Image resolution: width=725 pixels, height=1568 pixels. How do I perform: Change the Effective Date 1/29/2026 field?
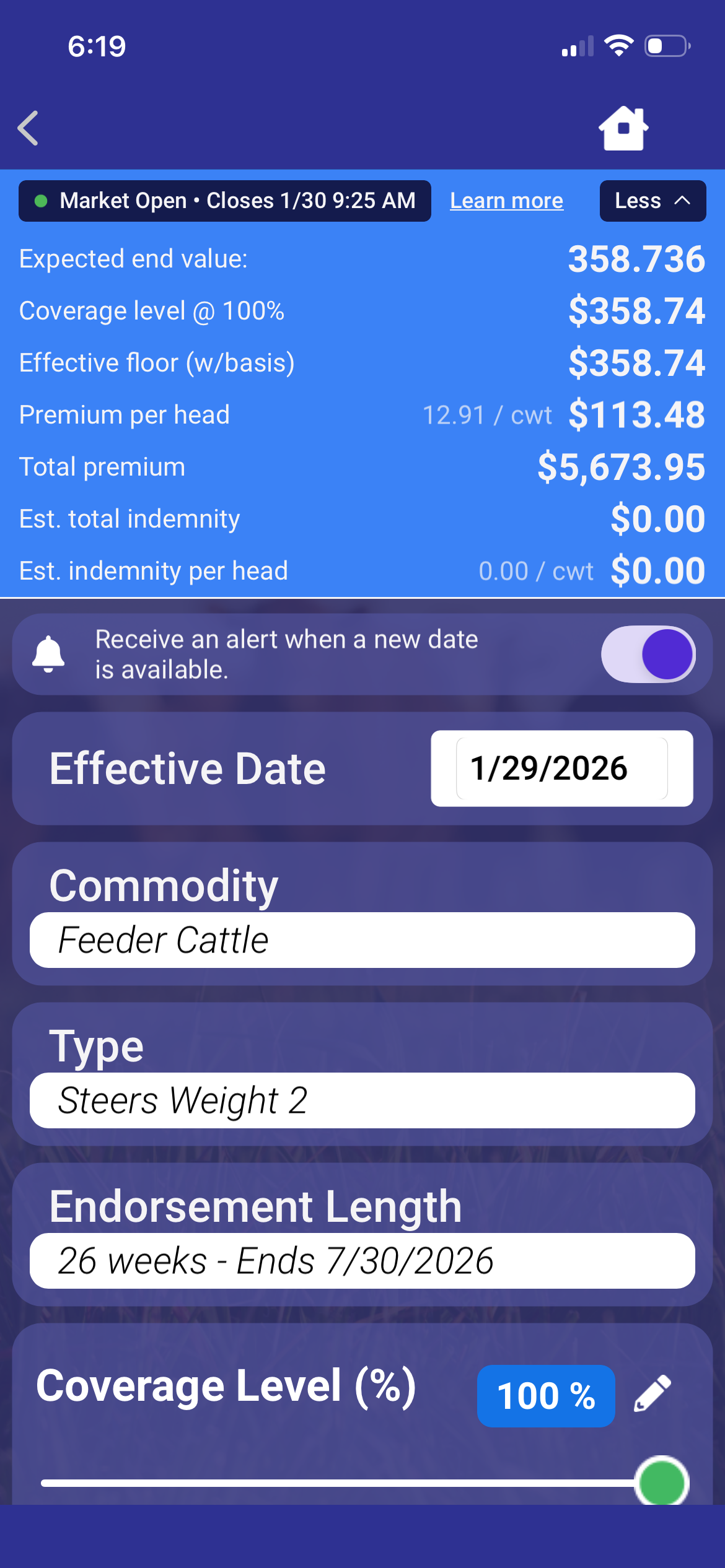click(561, 769)
